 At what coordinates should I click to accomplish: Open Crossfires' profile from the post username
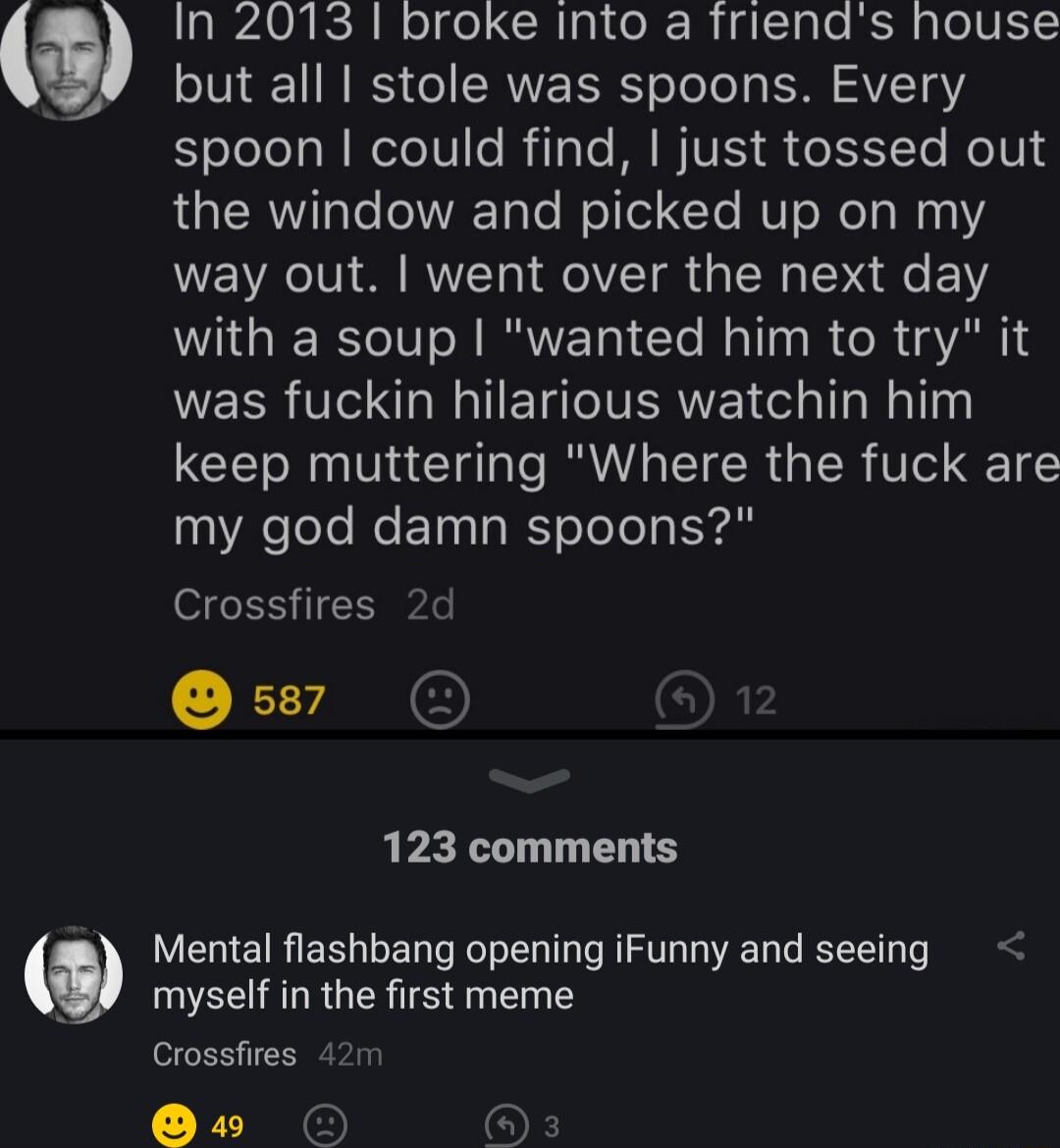coord(274,603)
